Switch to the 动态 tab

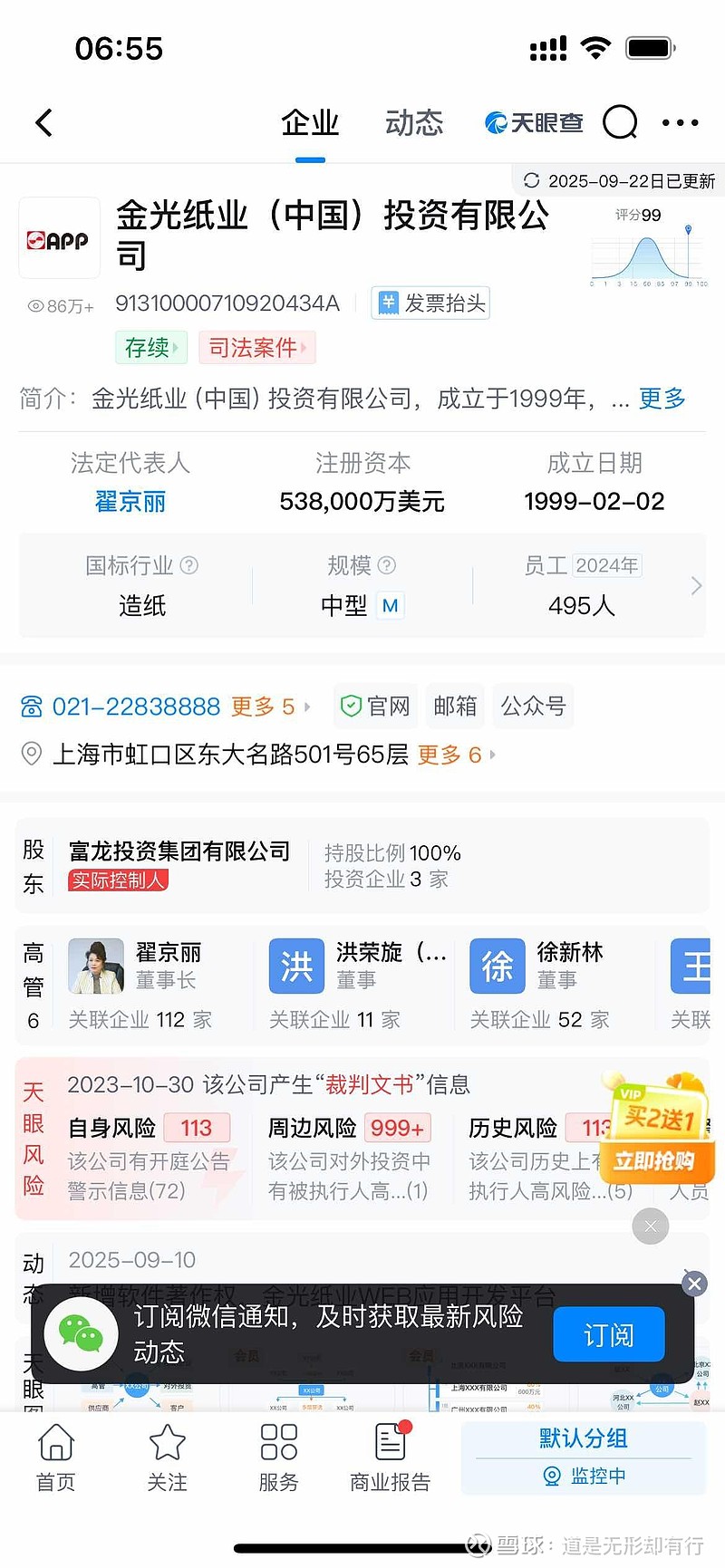coord(414,122)
